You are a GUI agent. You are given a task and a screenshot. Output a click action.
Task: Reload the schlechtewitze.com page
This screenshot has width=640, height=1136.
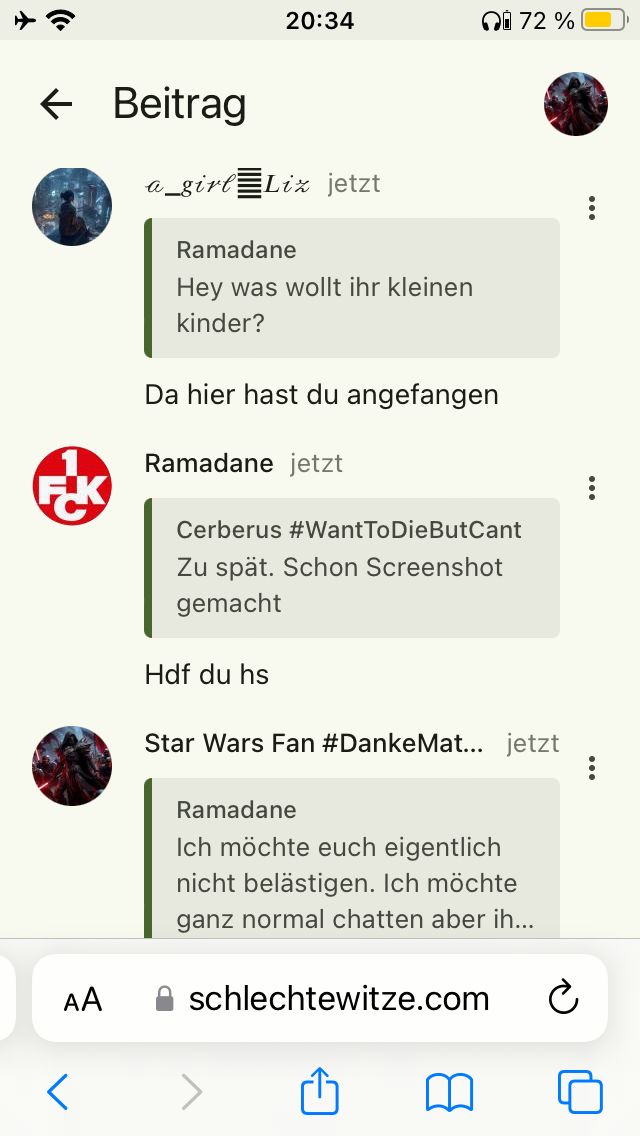[564, 998]
